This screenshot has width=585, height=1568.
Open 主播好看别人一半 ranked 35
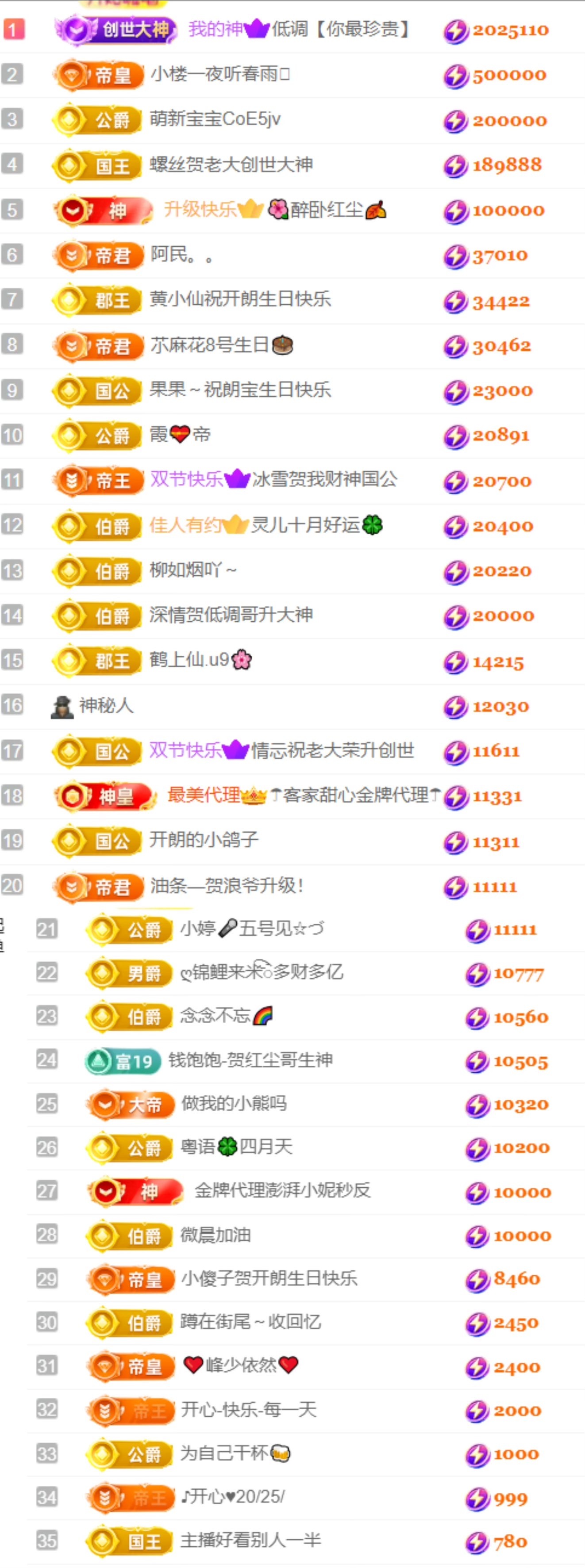point(250,1541)
